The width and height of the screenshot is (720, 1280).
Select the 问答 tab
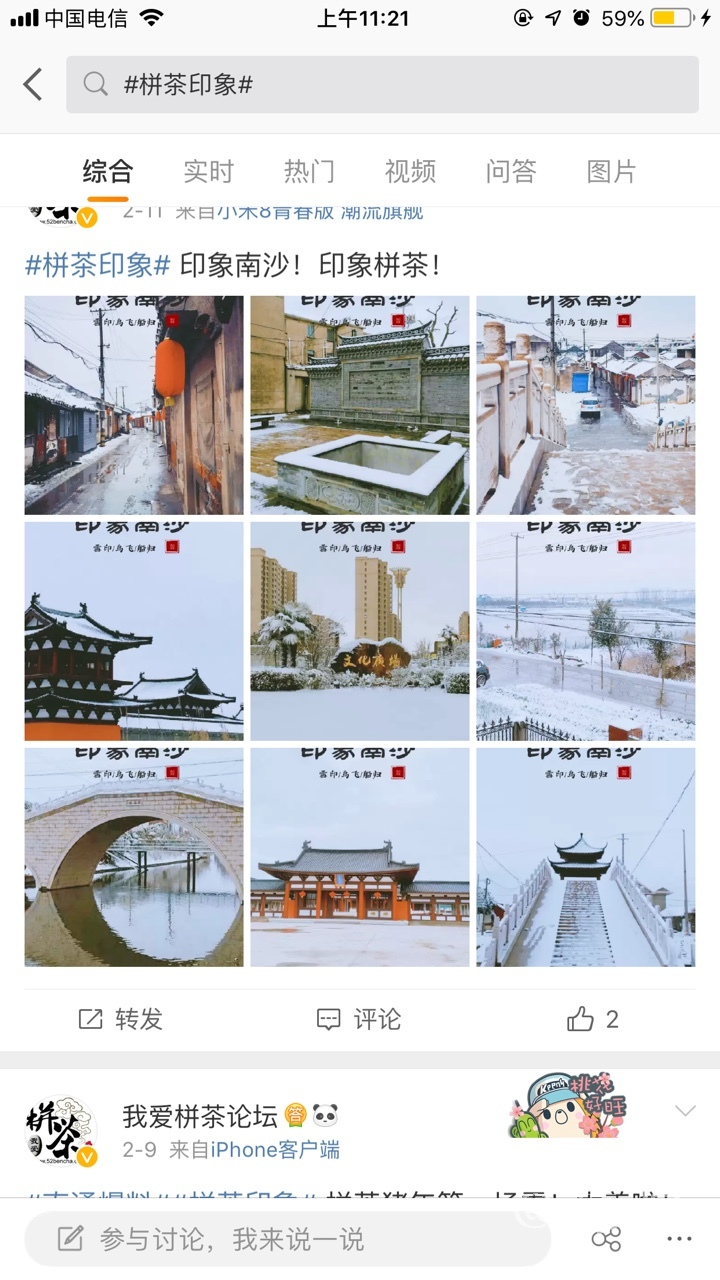511,171
